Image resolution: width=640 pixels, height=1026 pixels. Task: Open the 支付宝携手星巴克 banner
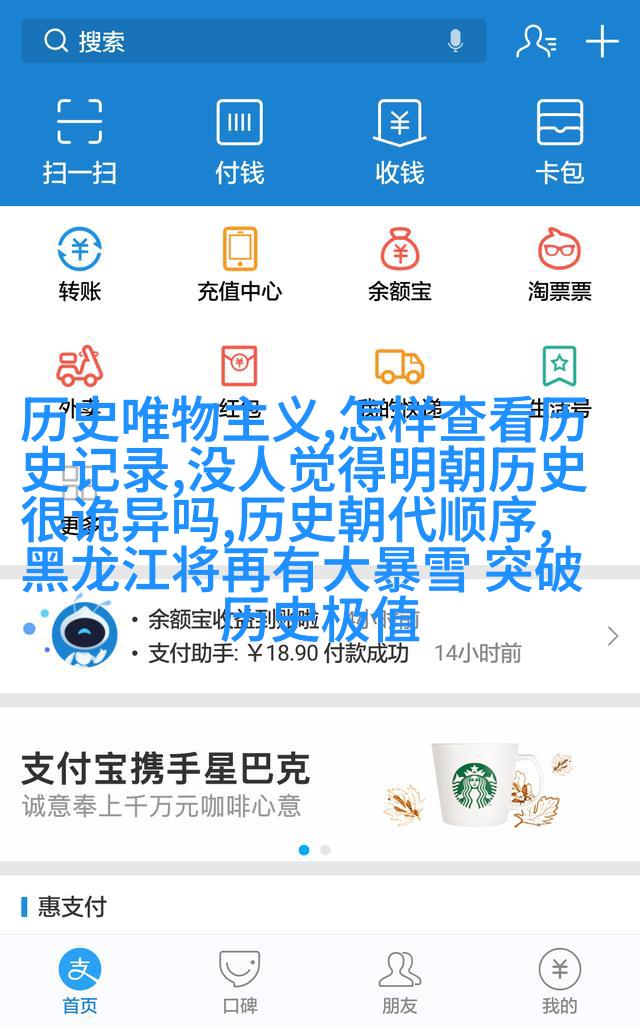pyautogui.click(x=320, y=785)
